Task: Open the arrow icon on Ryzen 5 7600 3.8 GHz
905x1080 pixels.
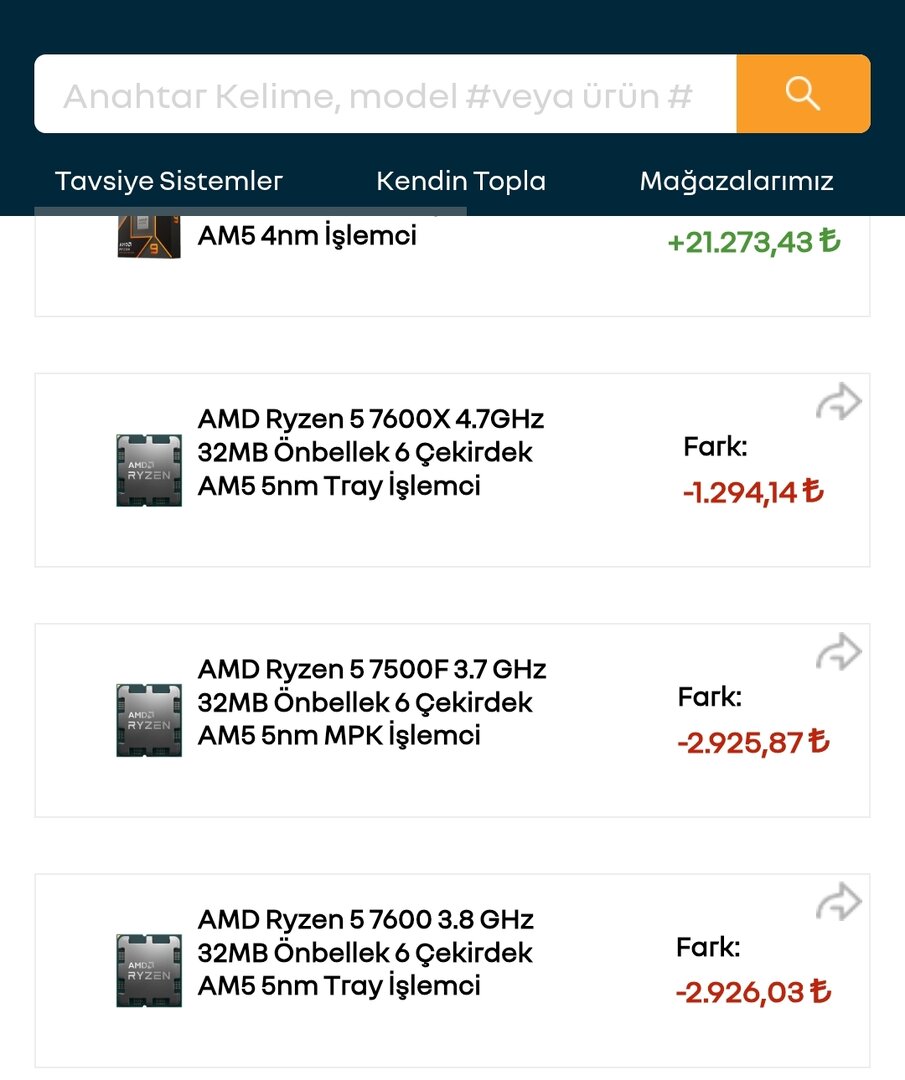Action: pos(838,903)
